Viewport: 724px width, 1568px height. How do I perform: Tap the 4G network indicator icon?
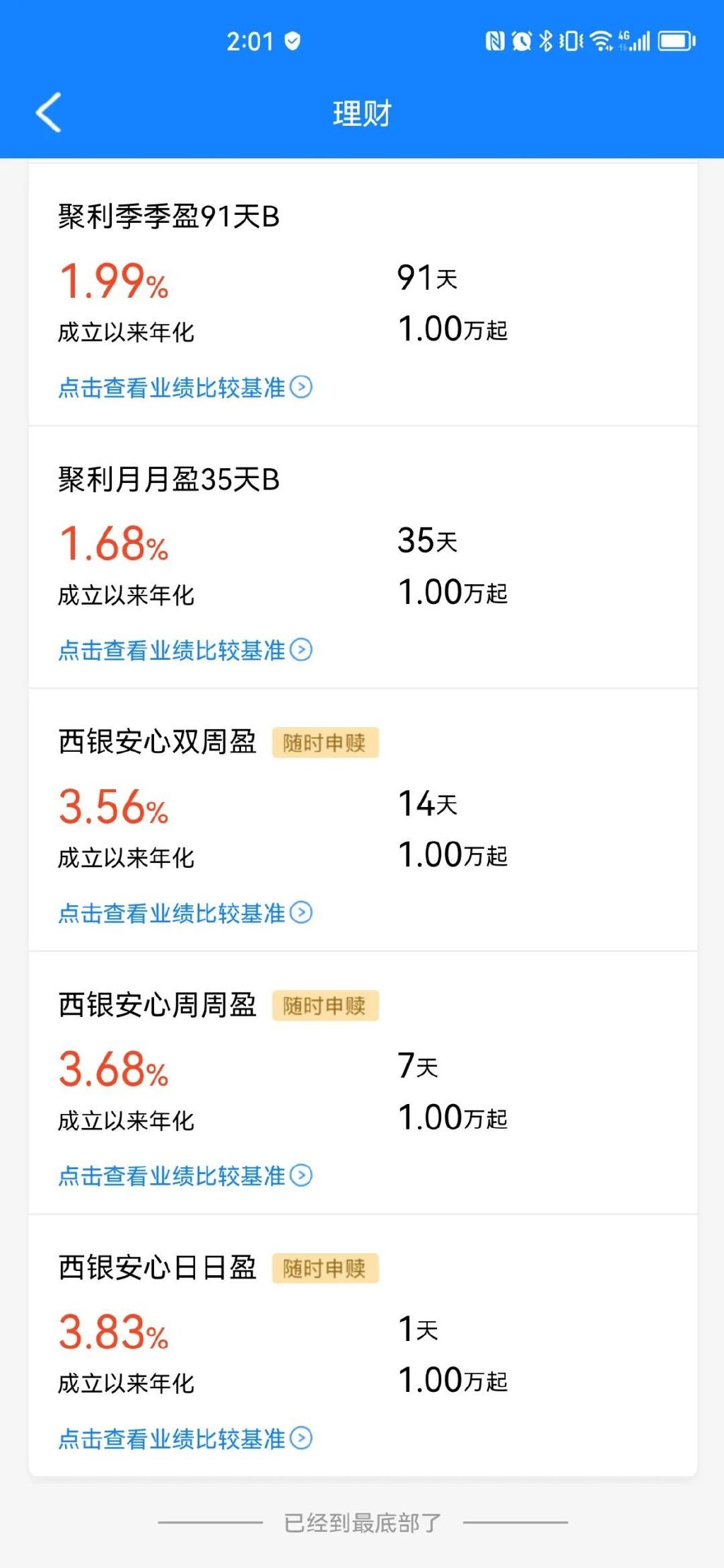pos(625,40)
